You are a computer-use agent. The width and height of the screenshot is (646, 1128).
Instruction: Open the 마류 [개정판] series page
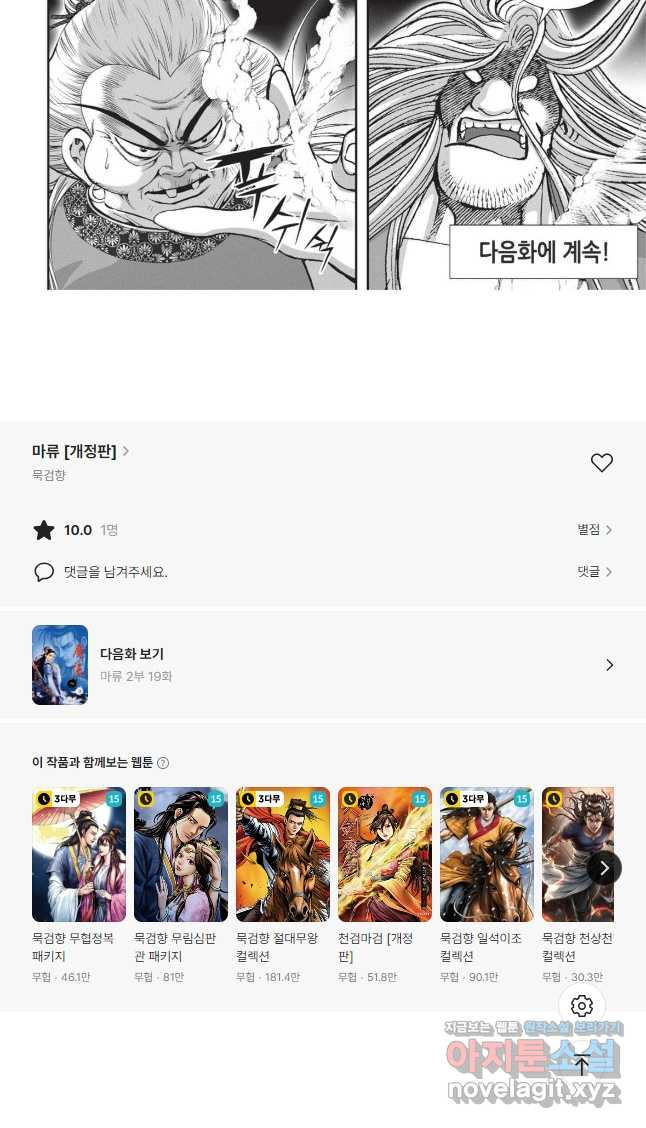coord(80,451)
